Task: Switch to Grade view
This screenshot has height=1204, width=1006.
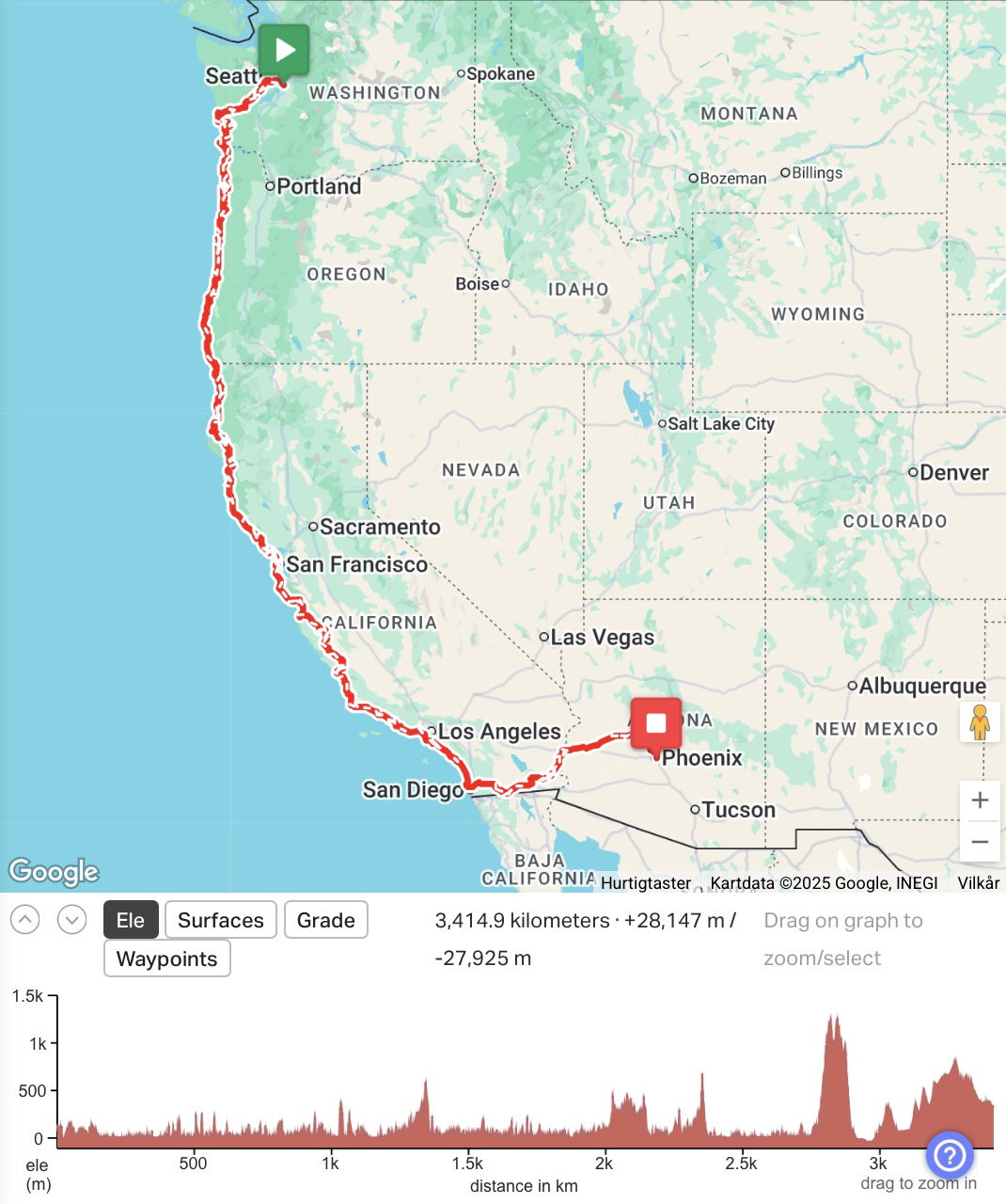Action: point(325,920)
